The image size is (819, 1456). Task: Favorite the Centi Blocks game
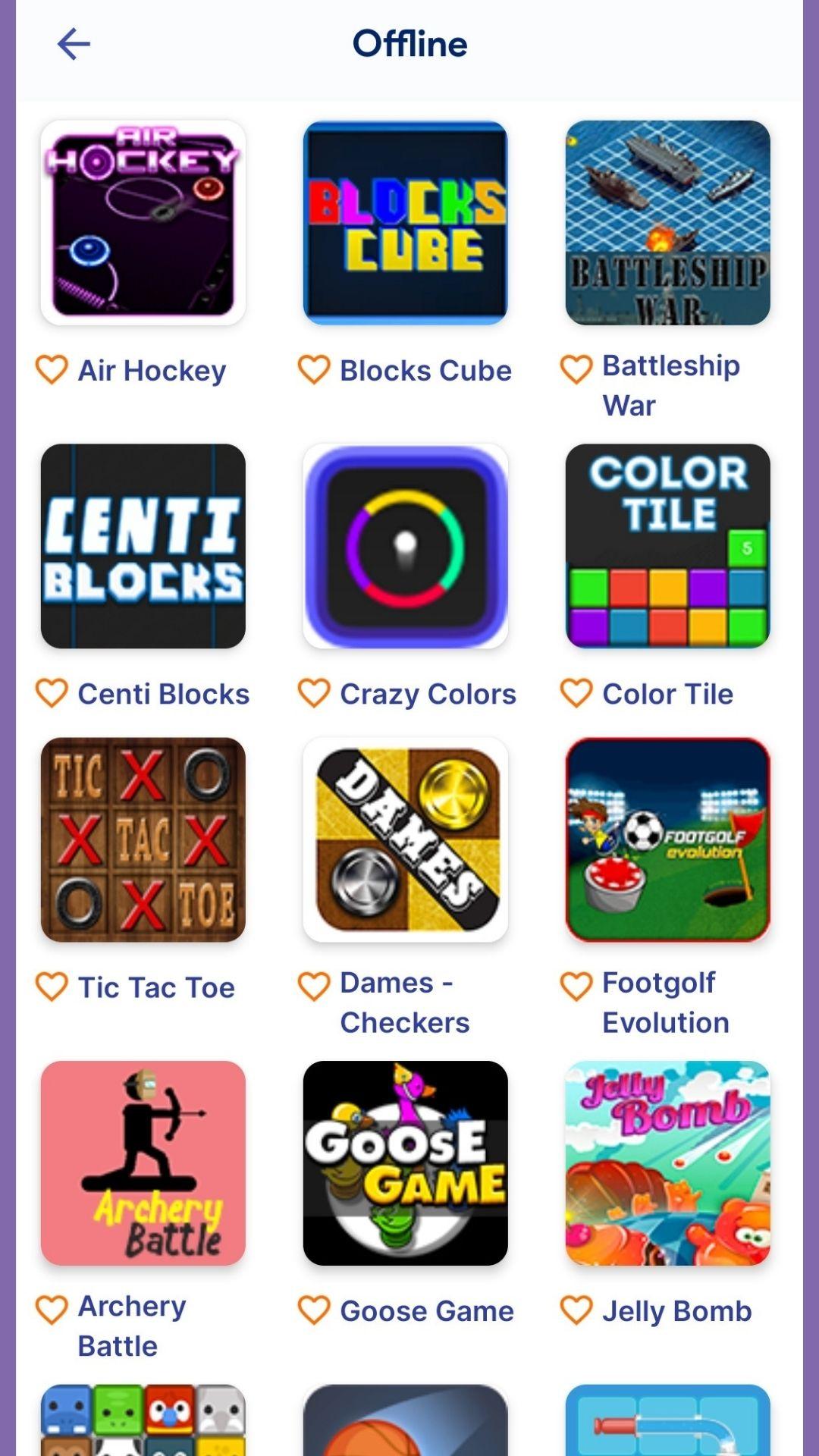[52, 693]
